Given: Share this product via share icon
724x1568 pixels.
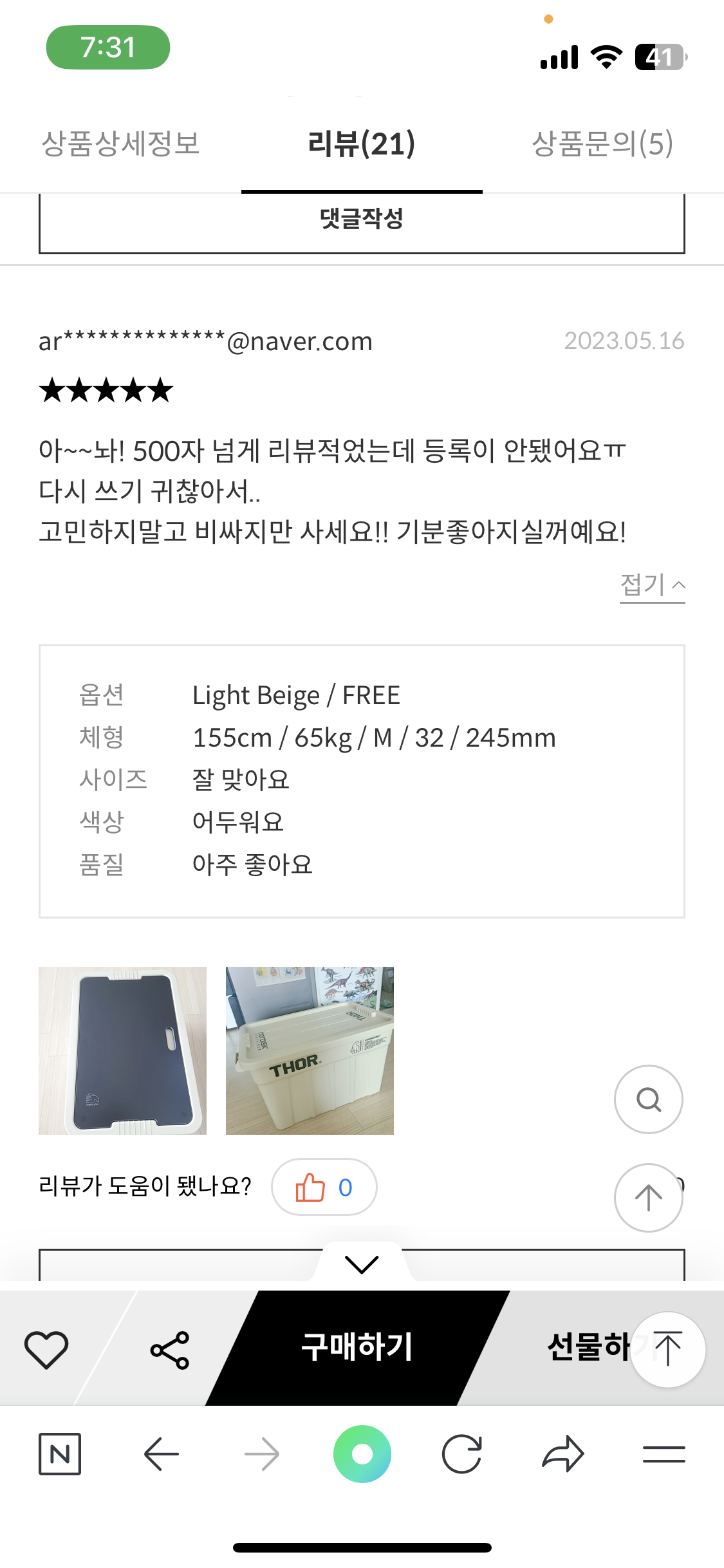Looking at the screenshot, I should tap(170, 1350).
